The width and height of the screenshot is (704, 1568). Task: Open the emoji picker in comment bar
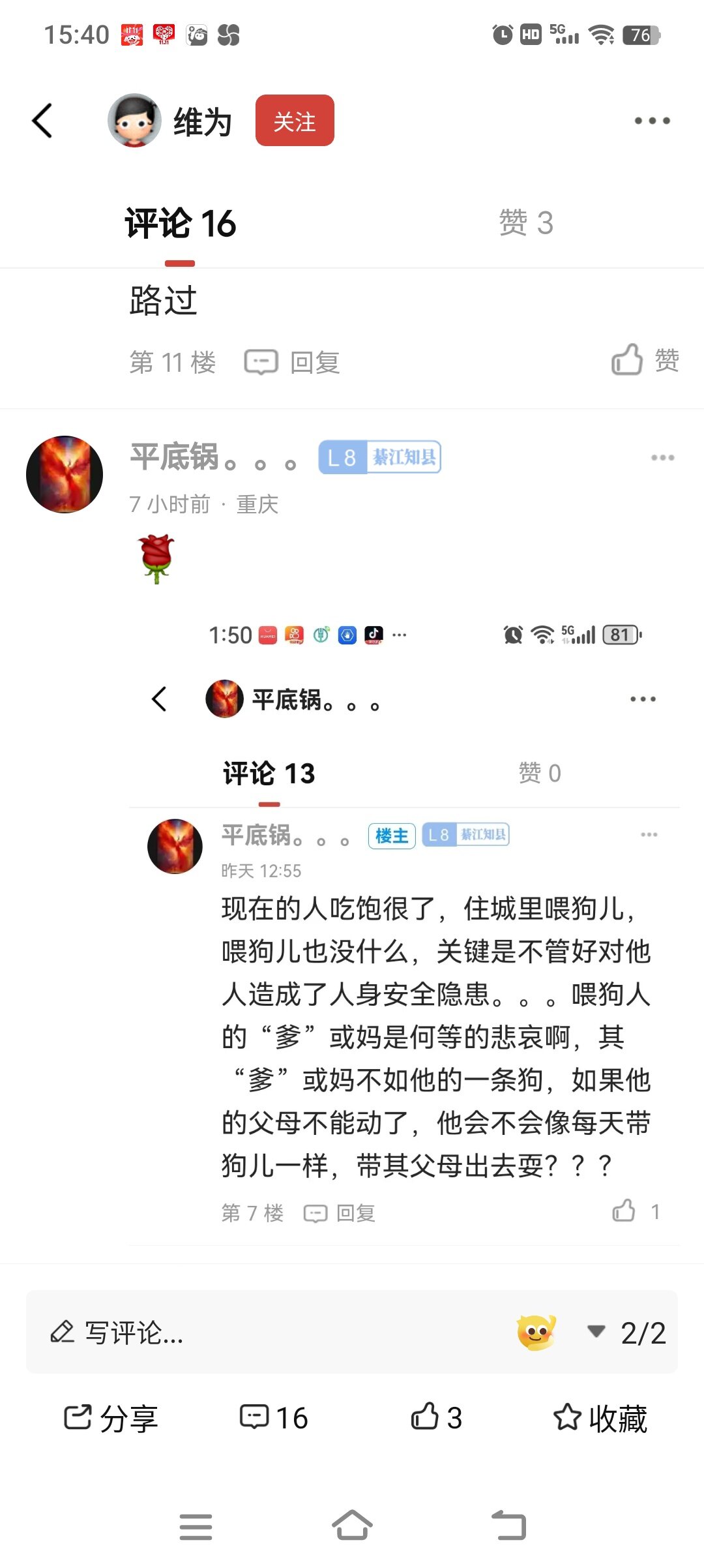pyautogui.click(x=536, y=1332)
